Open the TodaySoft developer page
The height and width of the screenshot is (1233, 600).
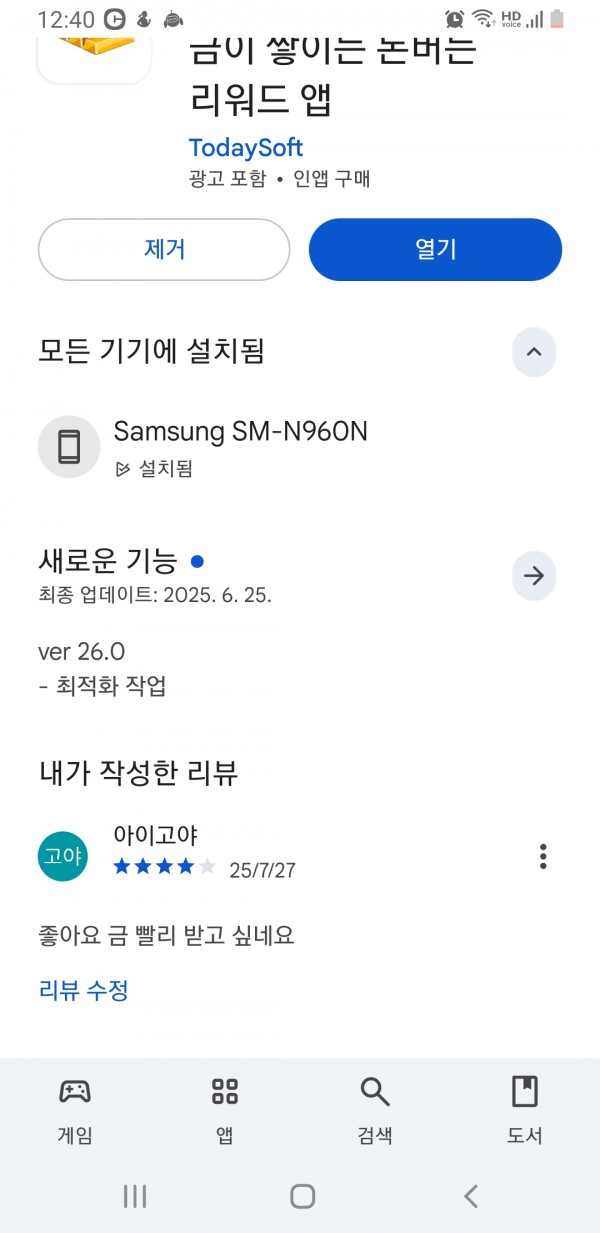click(246, 147)
